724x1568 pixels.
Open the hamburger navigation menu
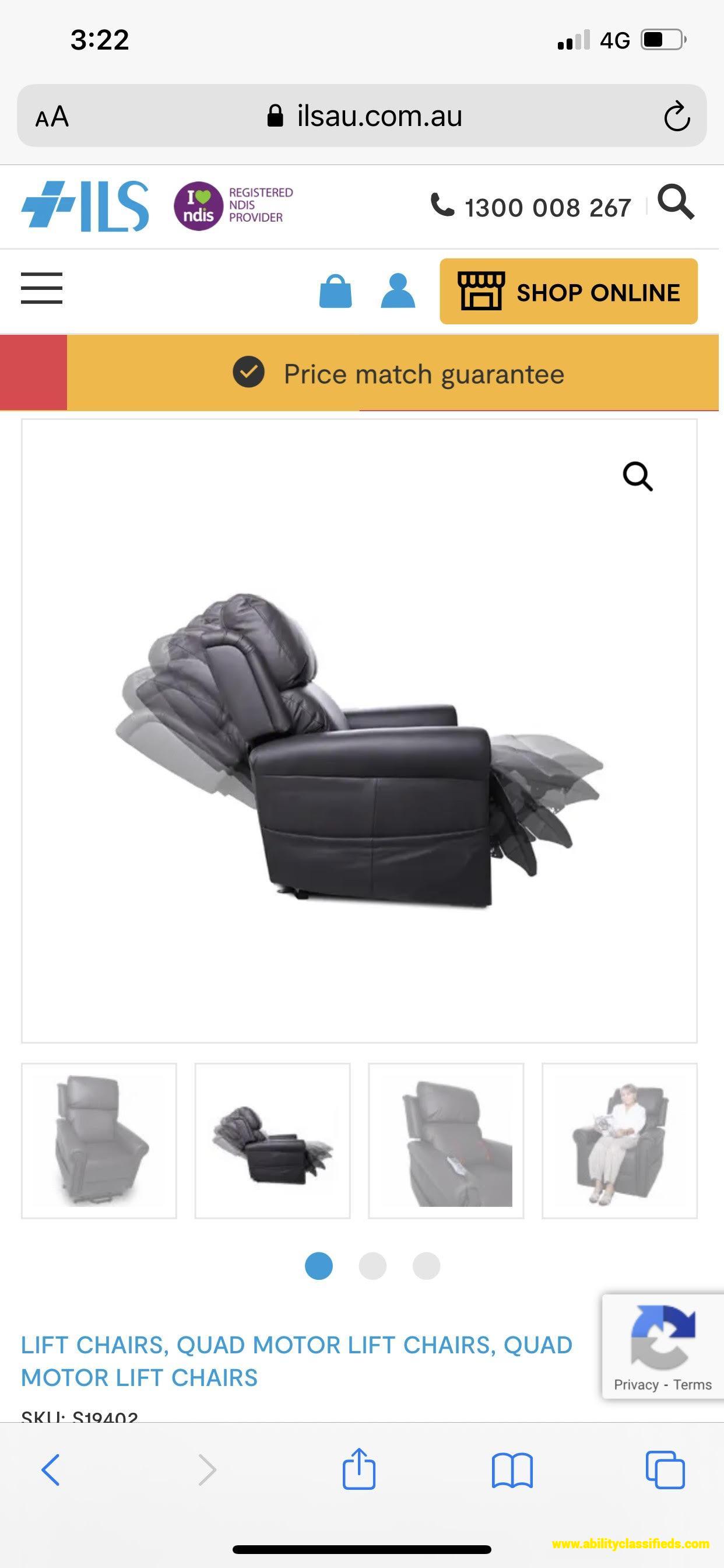tap(41, 288)
